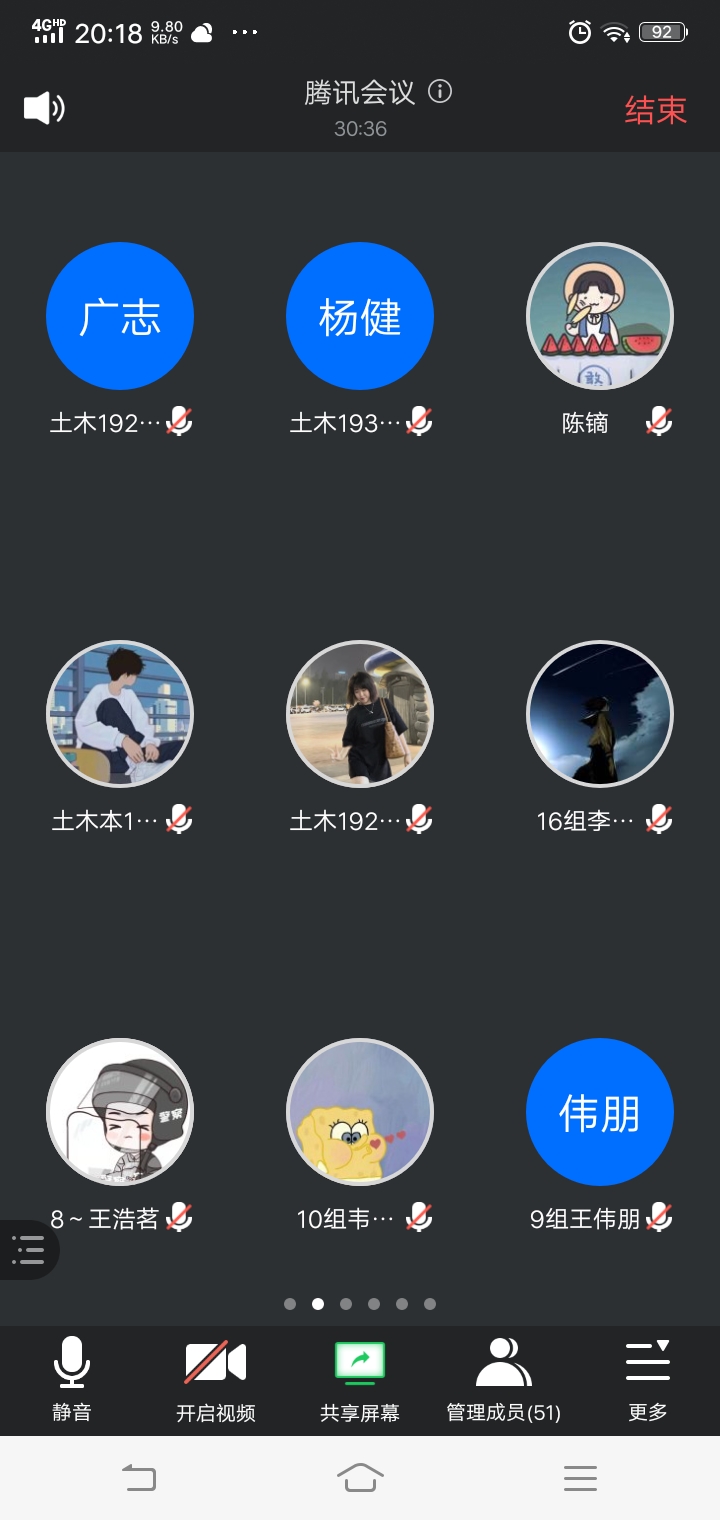Open participant 8~王浩茗's tile
The image size is (720, 1520).
pos(120,1112)
